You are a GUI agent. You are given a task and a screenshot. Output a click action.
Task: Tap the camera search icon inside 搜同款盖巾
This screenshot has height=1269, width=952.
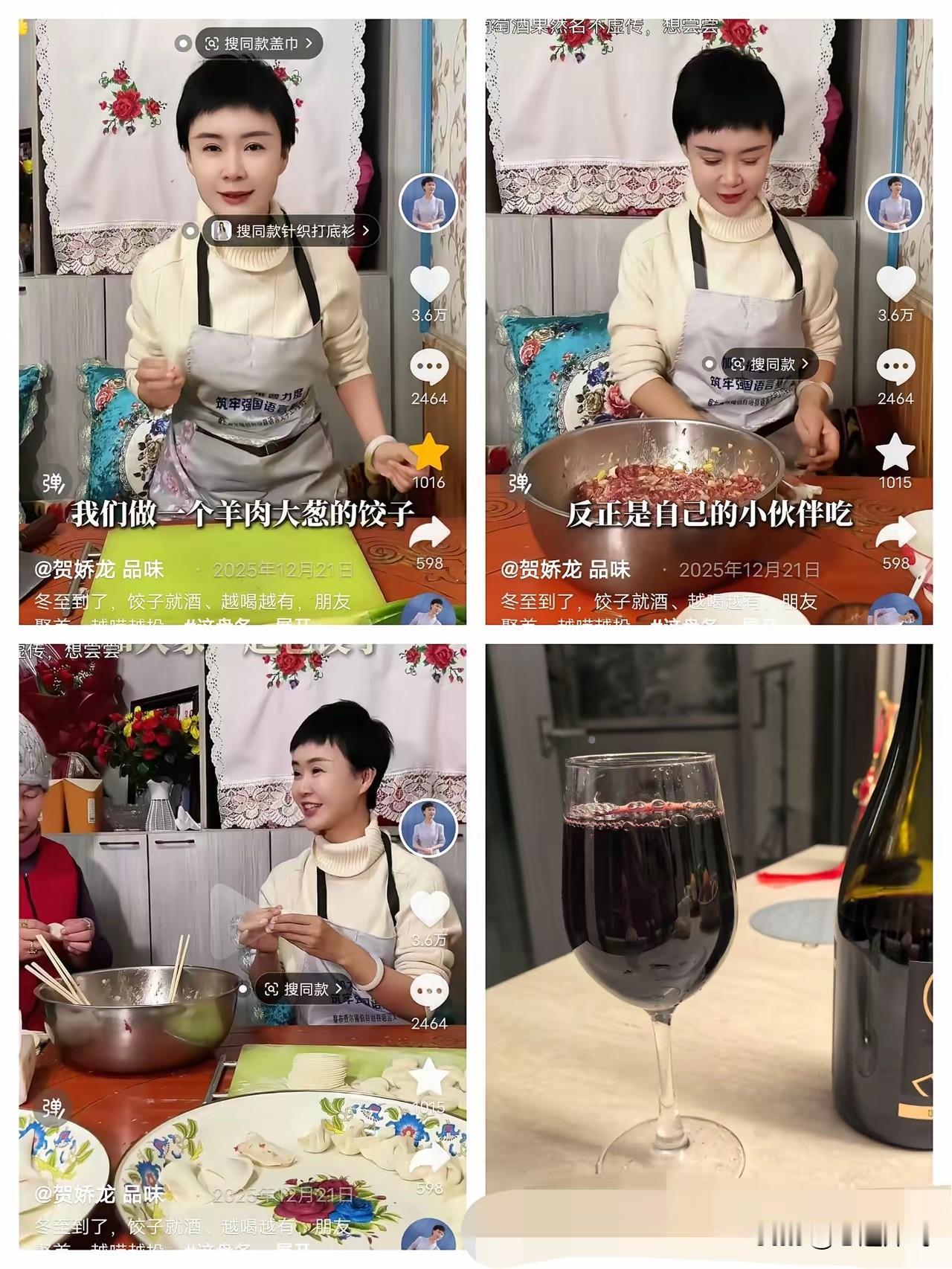point(213,43)
